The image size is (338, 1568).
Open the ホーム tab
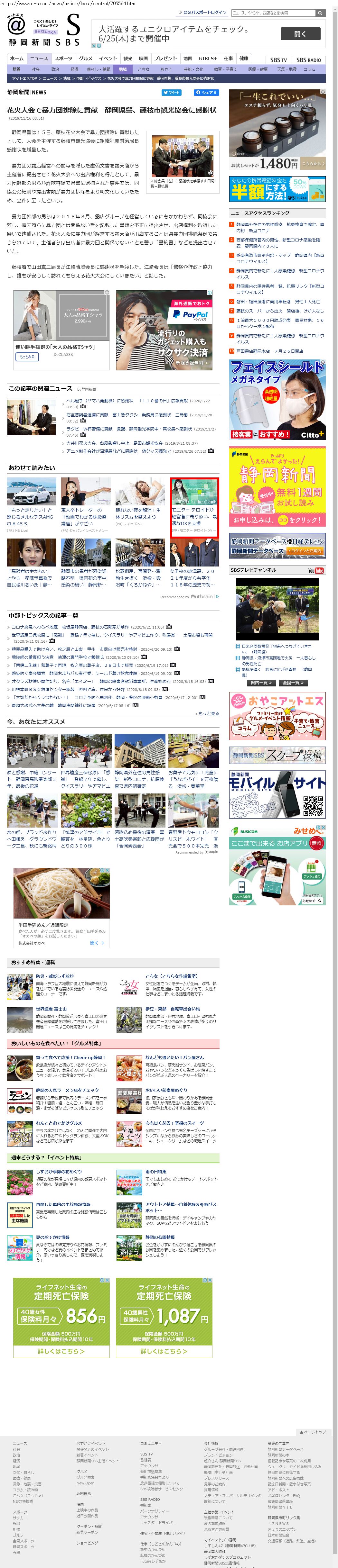click(x=17, y=59)
